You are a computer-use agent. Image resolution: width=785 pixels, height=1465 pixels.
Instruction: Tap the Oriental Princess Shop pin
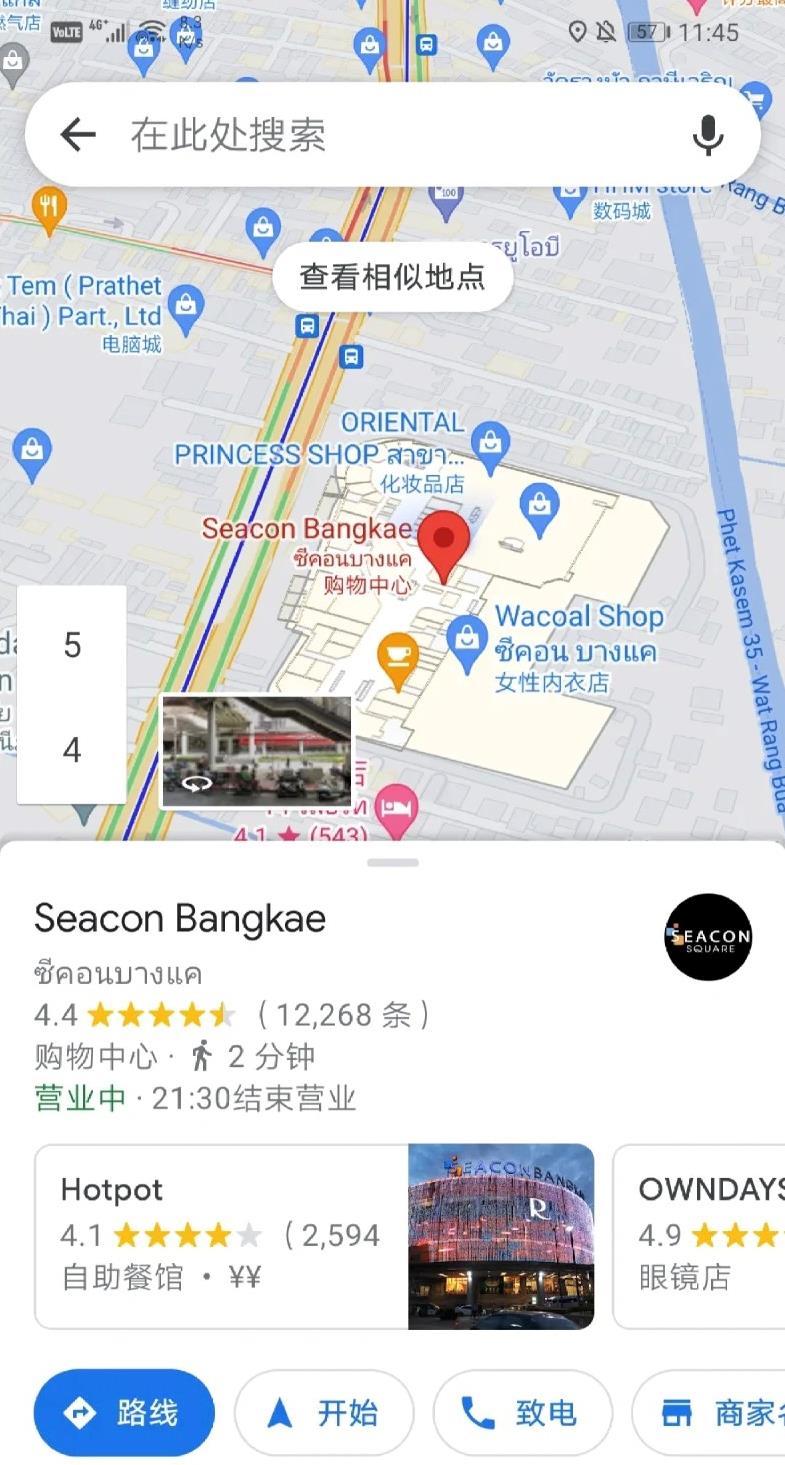point(490,439)
